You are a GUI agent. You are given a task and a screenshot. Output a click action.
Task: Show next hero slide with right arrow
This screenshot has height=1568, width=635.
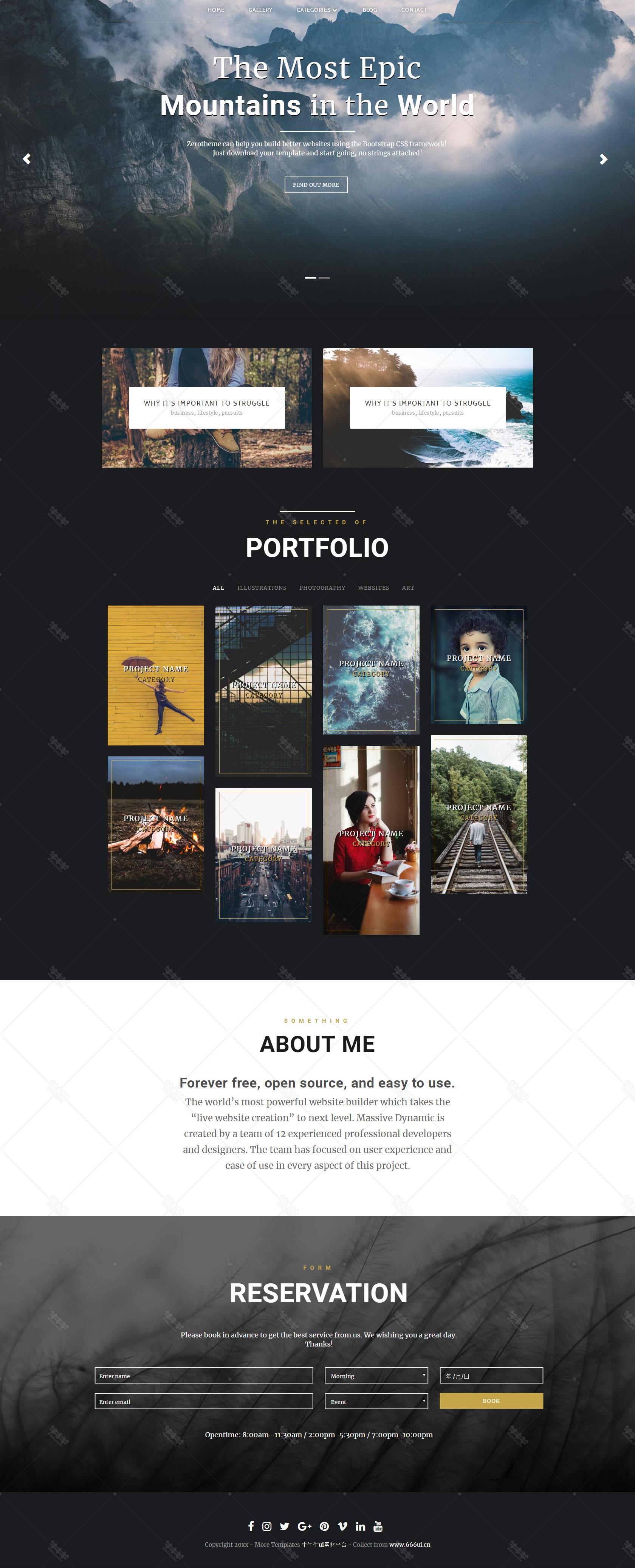pyautogui.click(x=603, y=159)
